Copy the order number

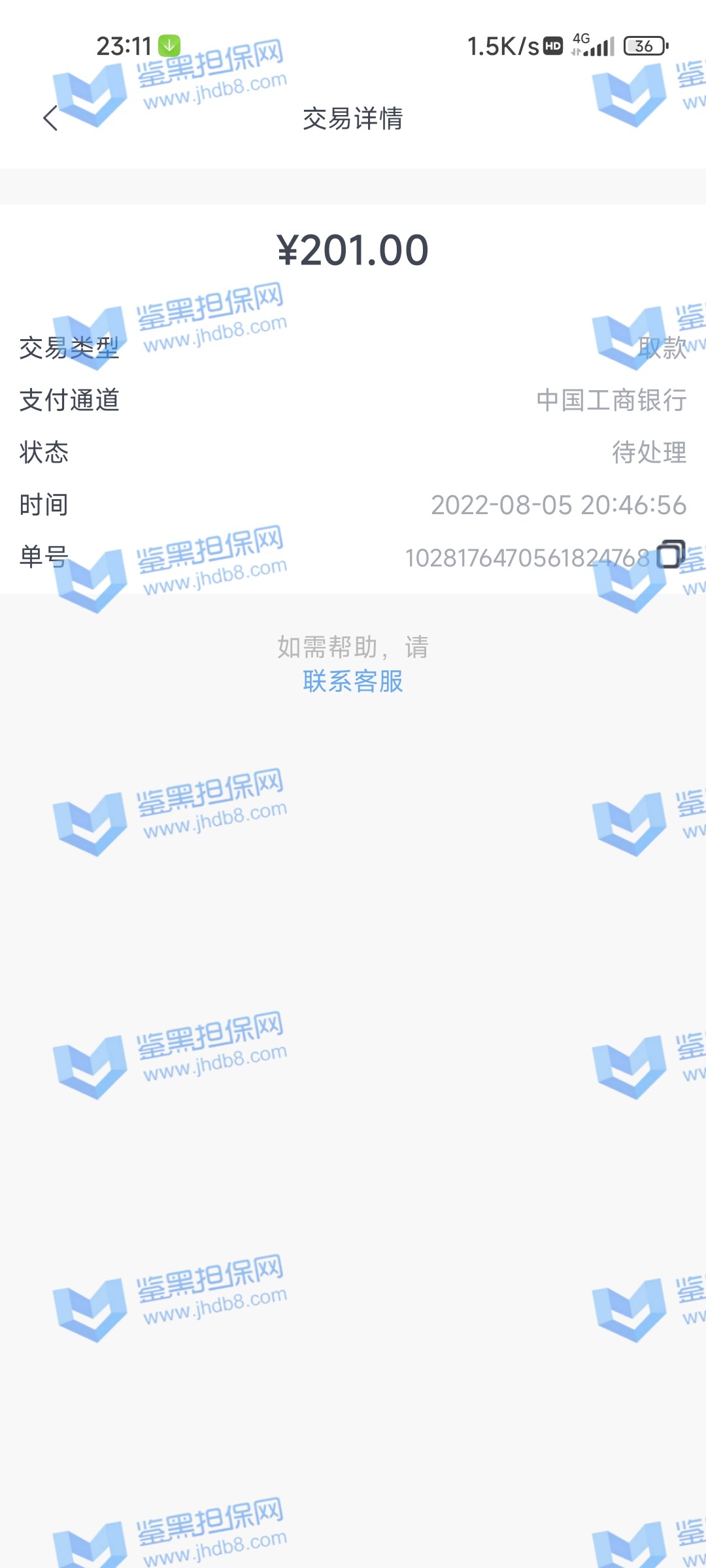pyautogui.click(x=670, y=555)
